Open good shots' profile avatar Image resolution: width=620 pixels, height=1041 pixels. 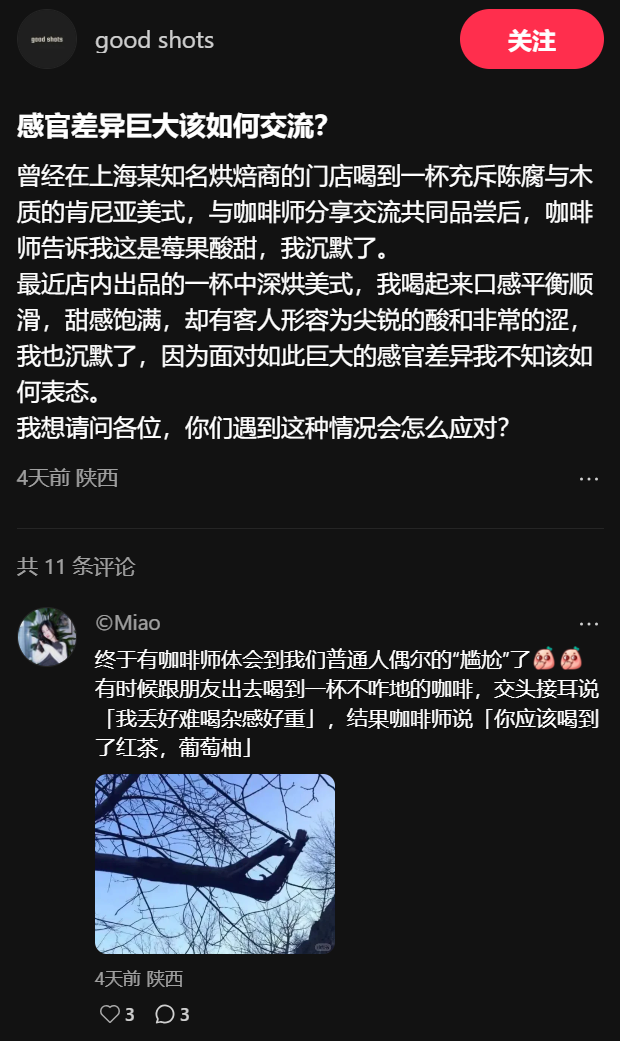pos(47,40)
